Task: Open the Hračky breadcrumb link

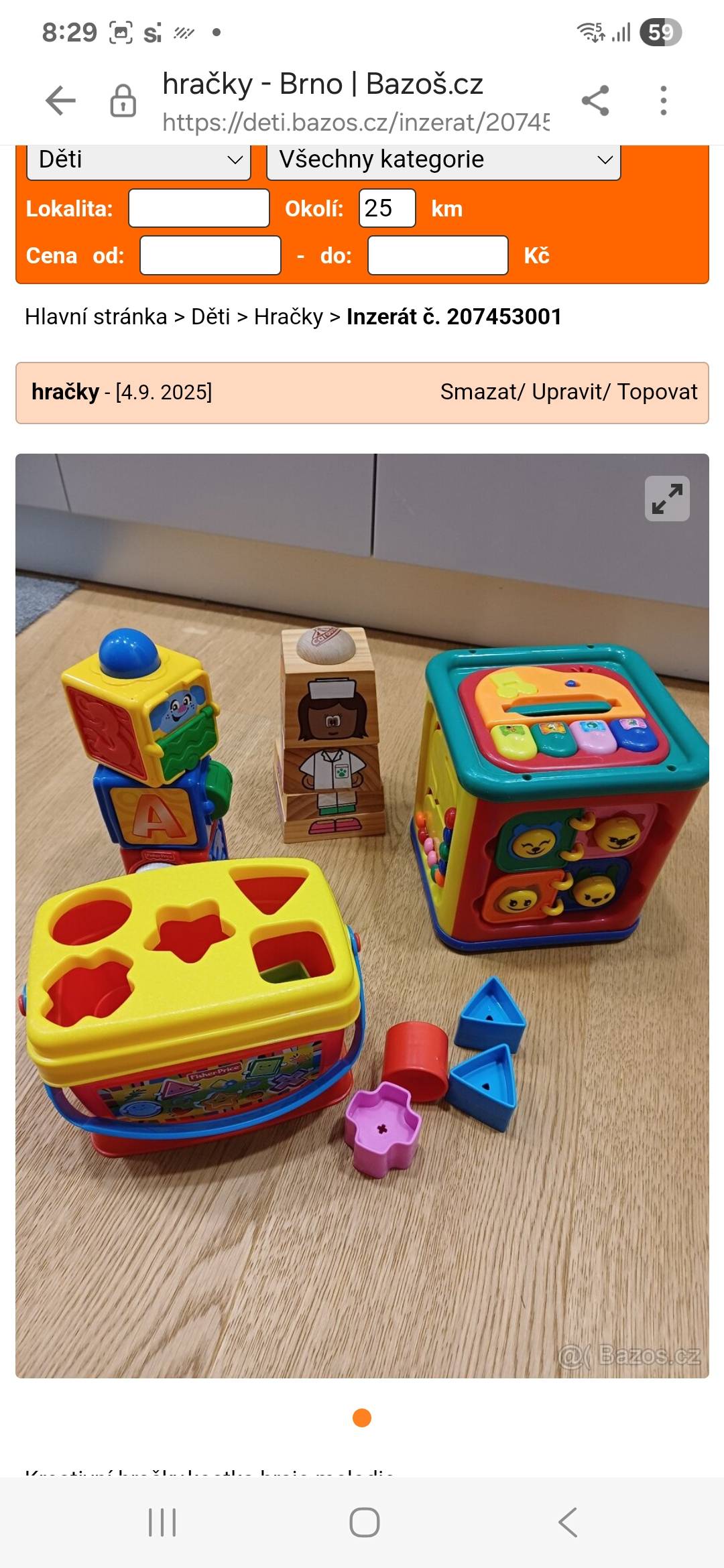Action: (288, 316)
